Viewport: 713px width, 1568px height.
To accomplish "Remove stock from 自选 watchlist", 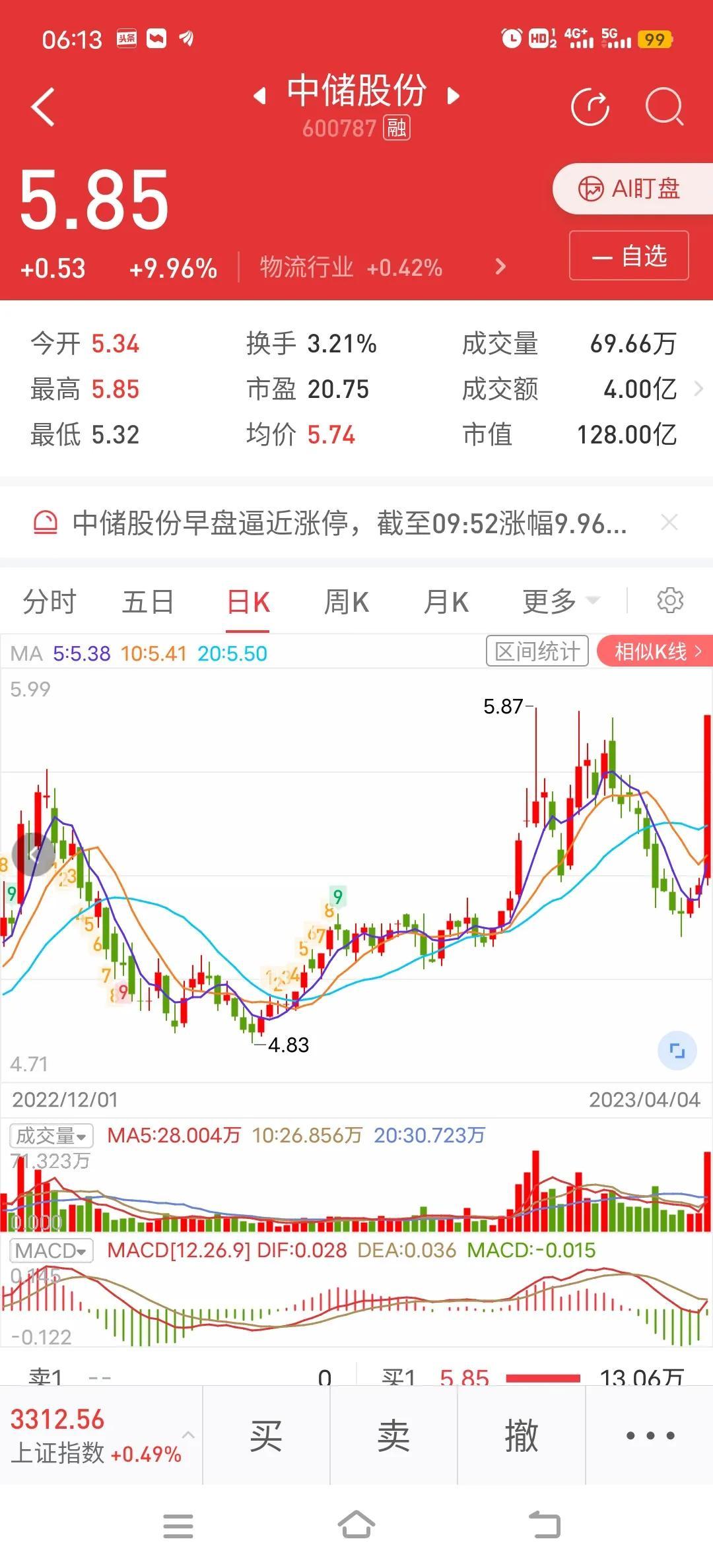I will pyautogui.click(x=628, y=256).
